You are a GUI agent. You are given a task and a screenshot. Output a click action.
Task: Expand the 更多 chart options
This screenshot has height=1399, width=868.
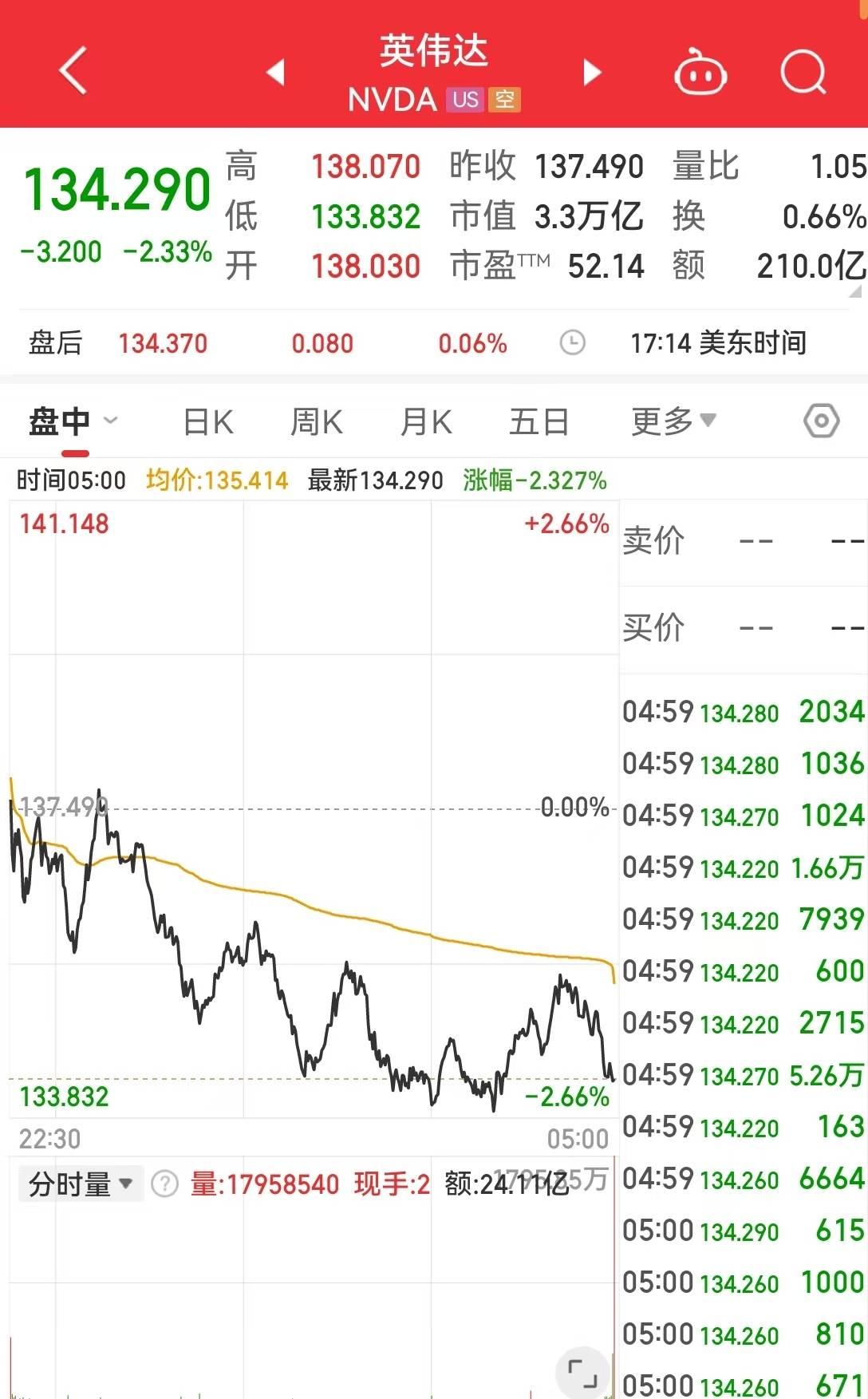coord(673,421)
